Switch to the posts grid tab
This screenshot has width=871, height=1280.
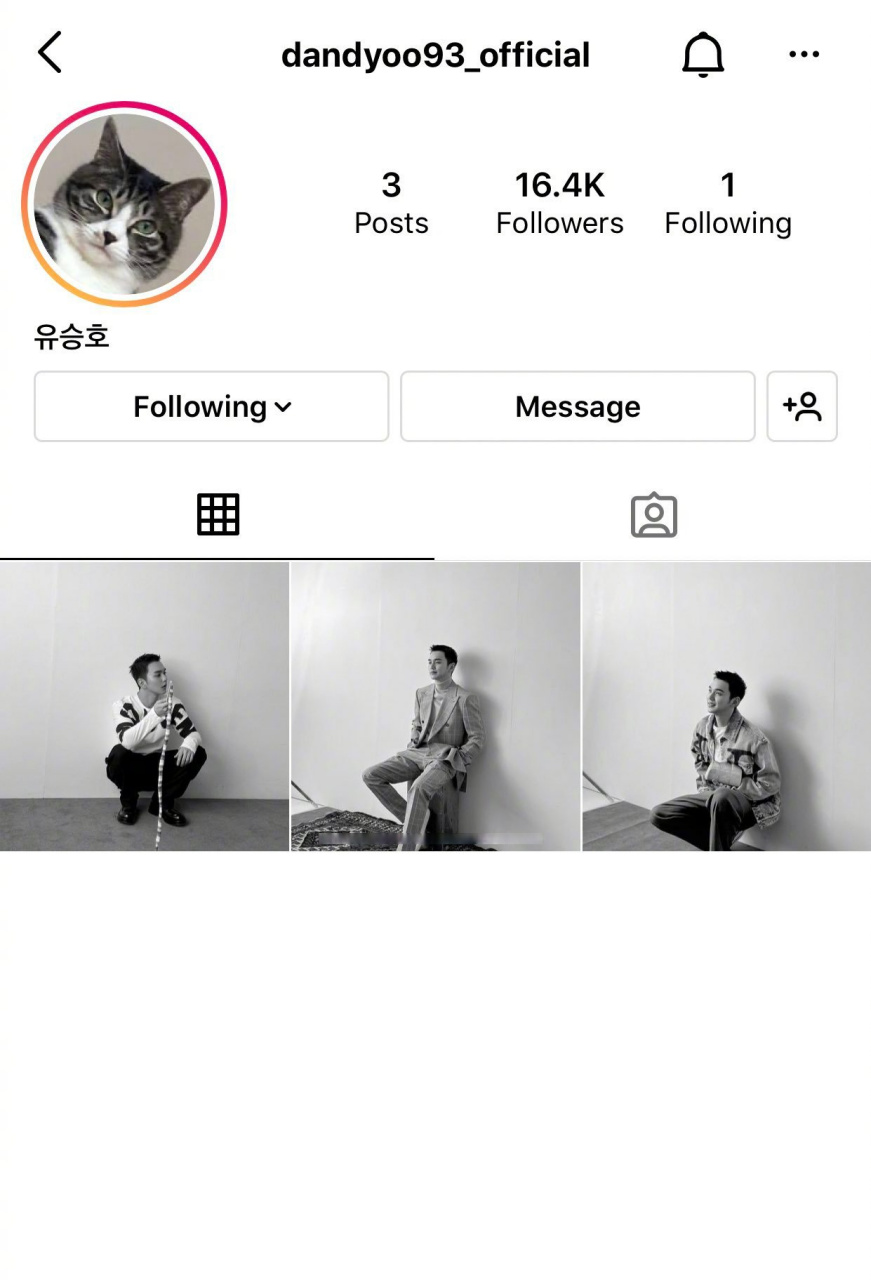tap(218, 514)
